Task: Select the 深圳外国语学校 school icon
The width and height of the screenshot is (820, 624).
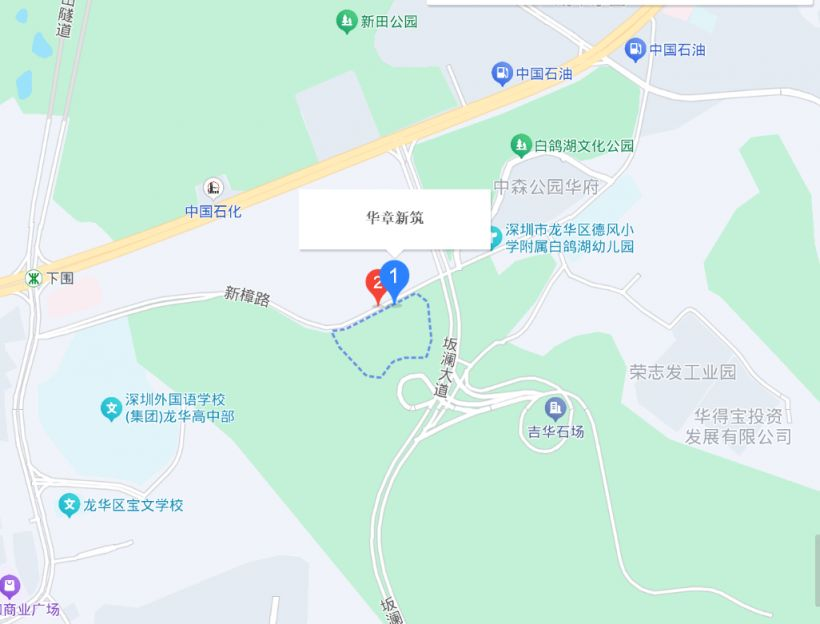Action: [112, 408]
